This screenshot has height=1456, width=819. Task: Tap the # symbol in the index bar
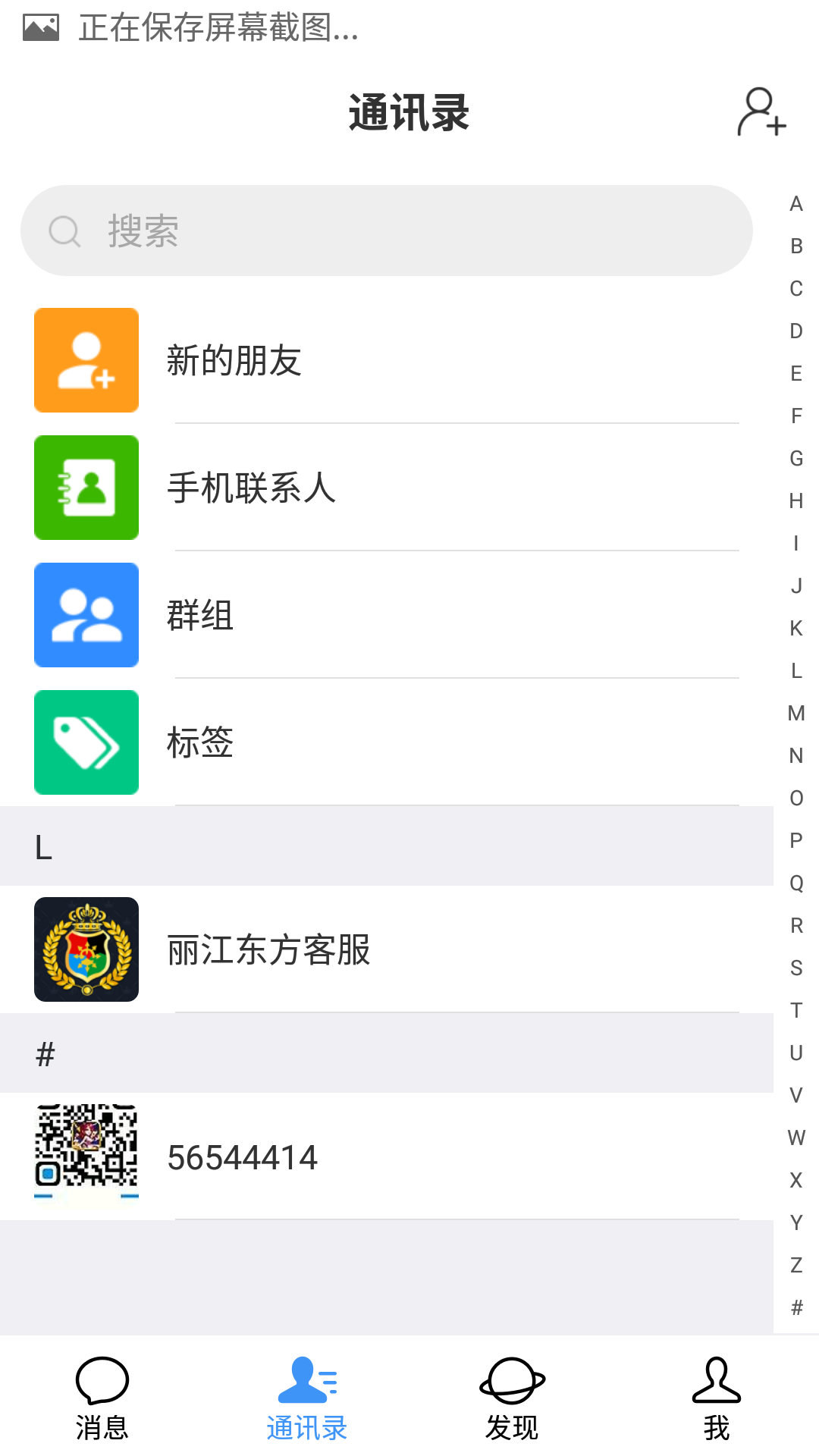pos(795,1307)
